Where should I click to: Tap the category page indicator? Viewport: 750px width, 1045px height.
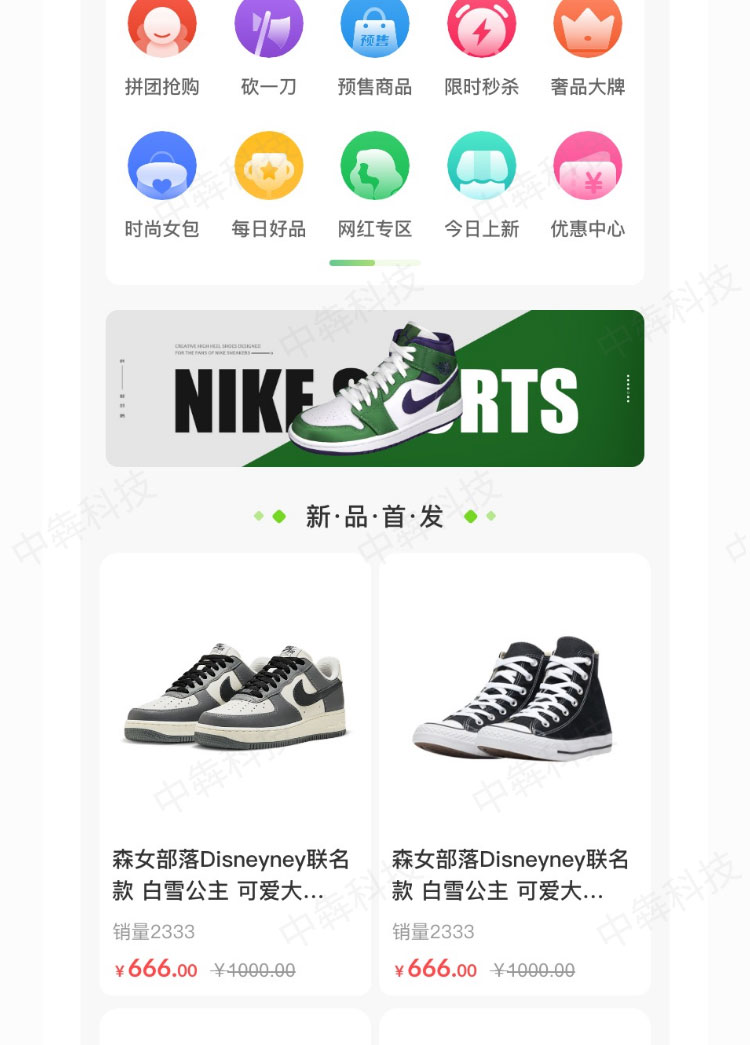375,263
